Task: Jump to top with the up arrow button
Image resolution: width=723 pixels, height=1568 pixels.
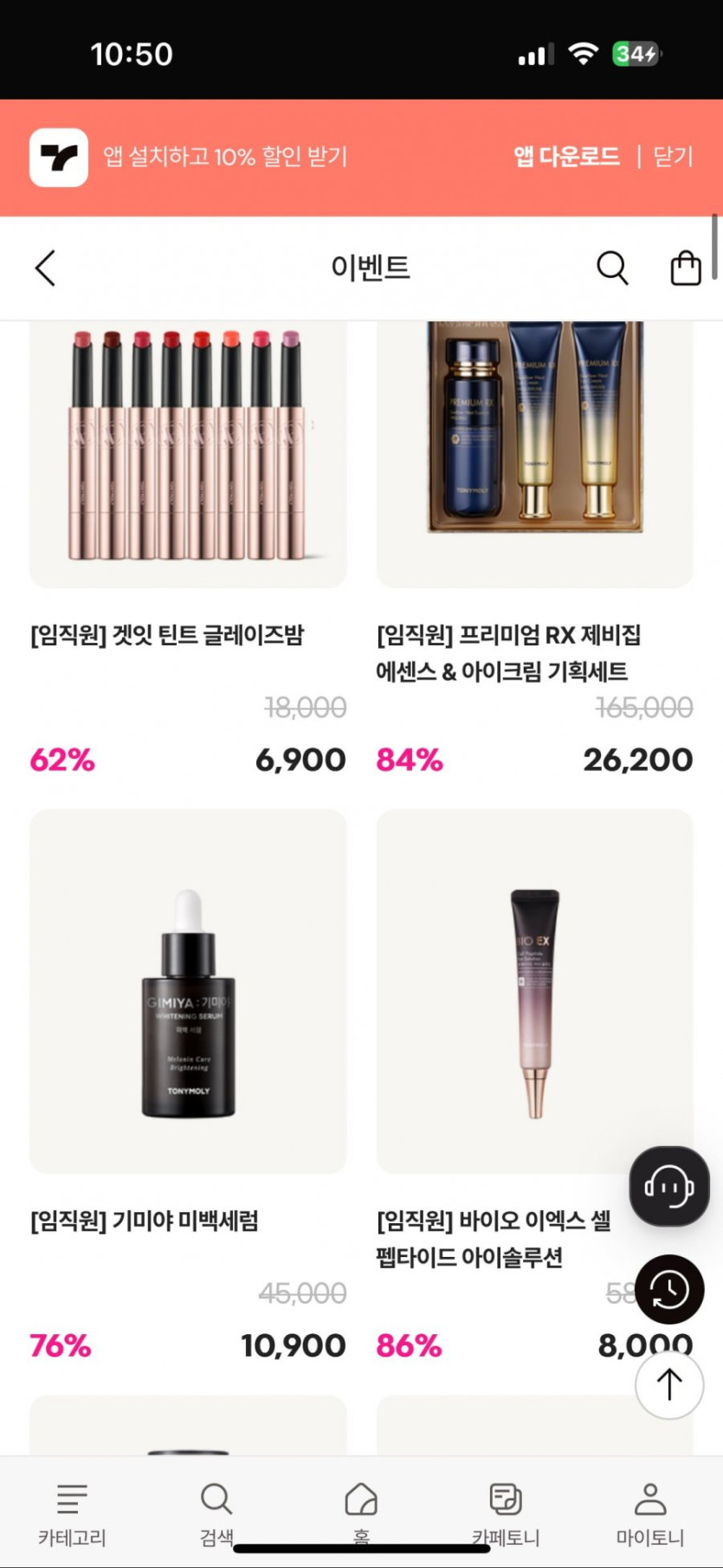Action: point(669,1383)
